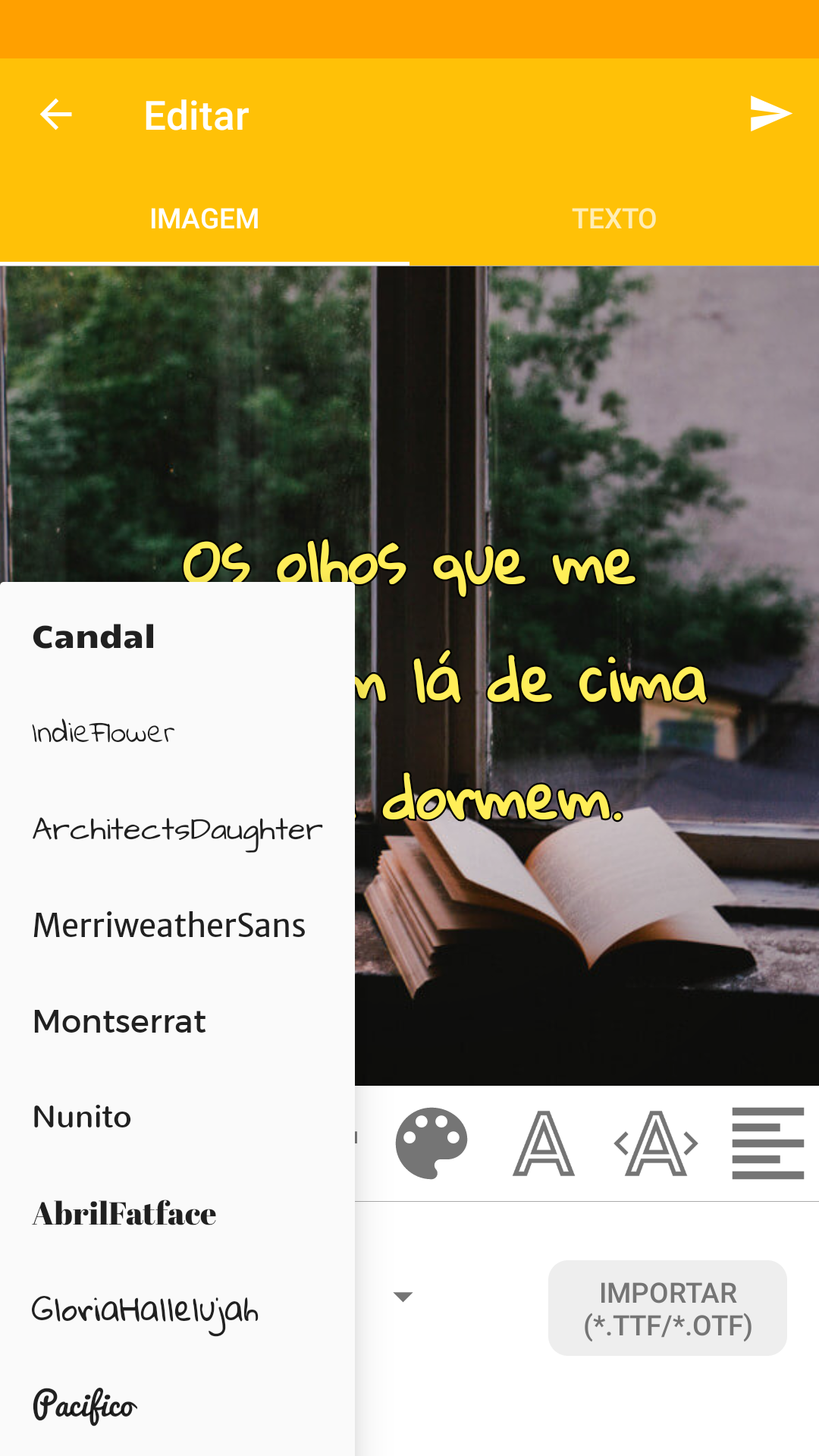819x1456 pixels.
Task: Pick the ArchitectsDaughter font
Action: tap(177, 829)
